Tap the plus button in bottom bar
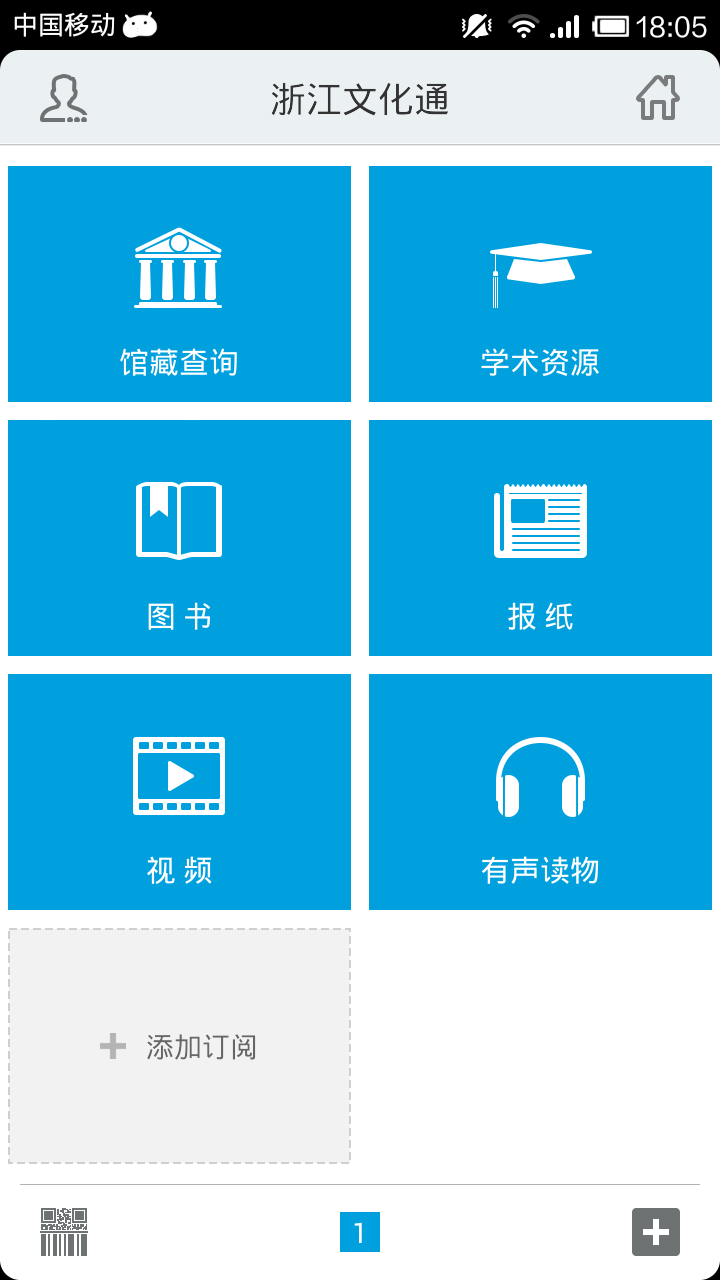 pos(656,1232)
